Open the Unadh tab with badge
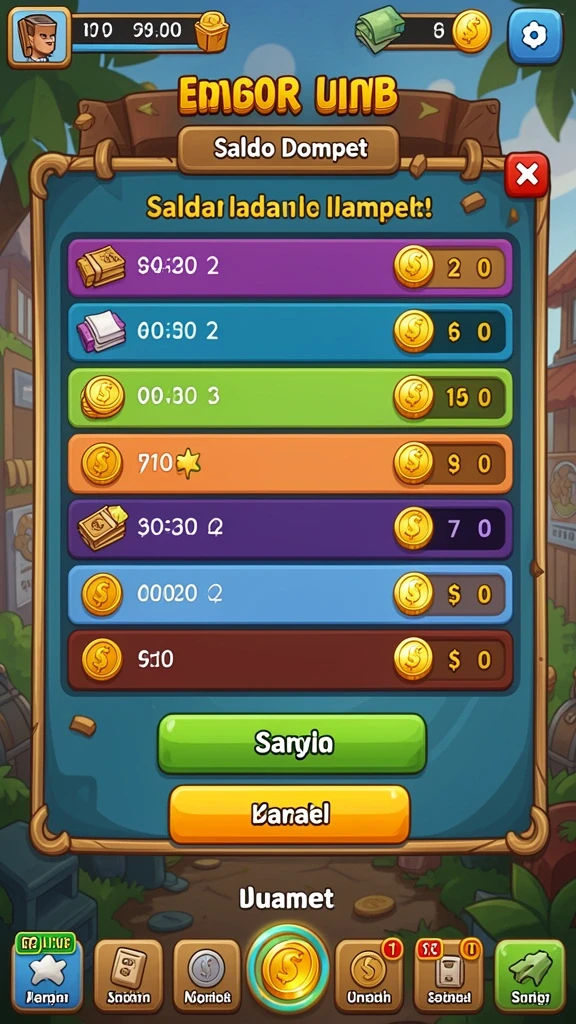 (x=369, y=976)
